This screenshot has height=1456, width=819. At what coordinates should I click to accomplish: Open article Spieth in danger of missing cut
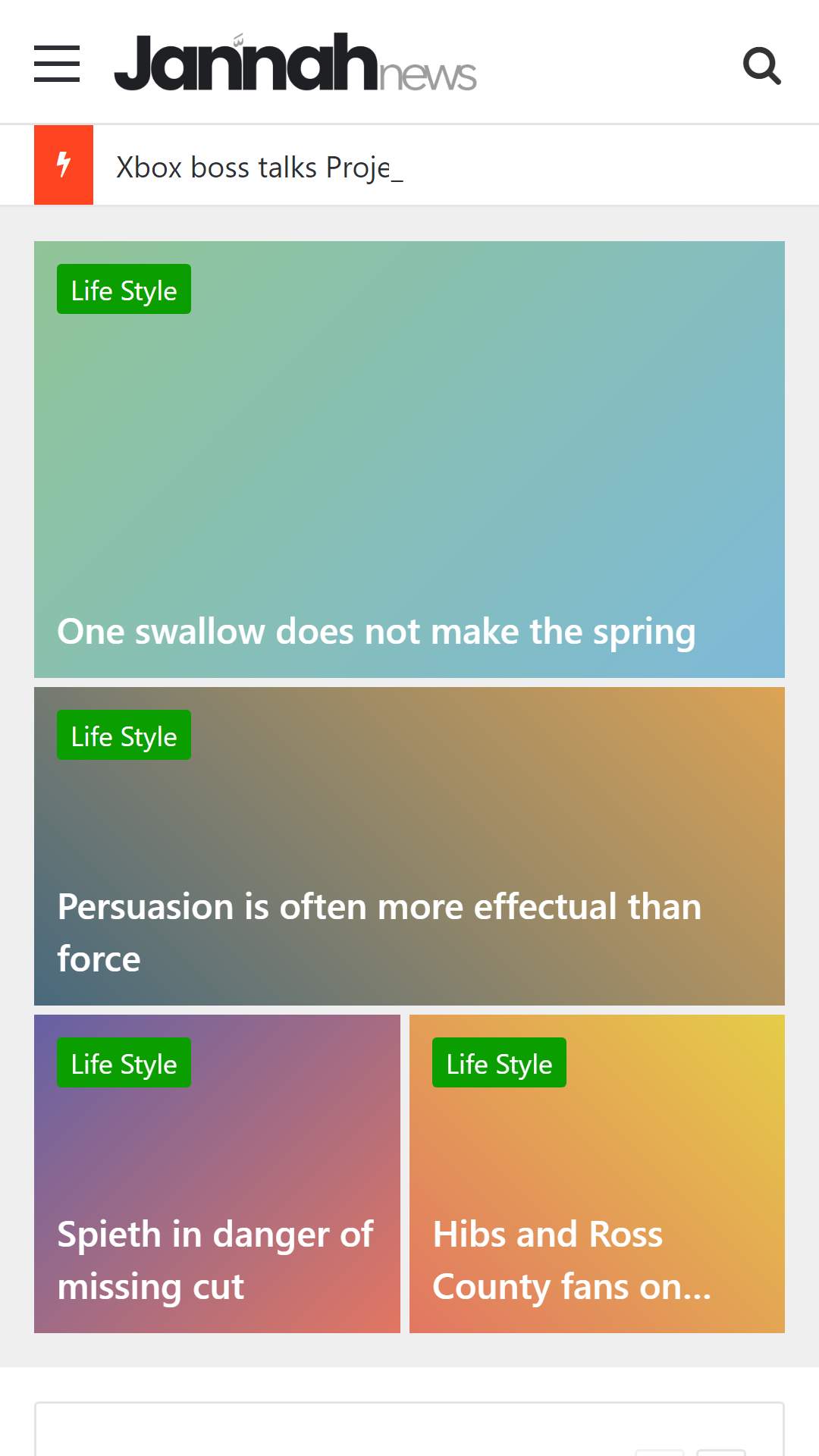(x=215, y=1260)
